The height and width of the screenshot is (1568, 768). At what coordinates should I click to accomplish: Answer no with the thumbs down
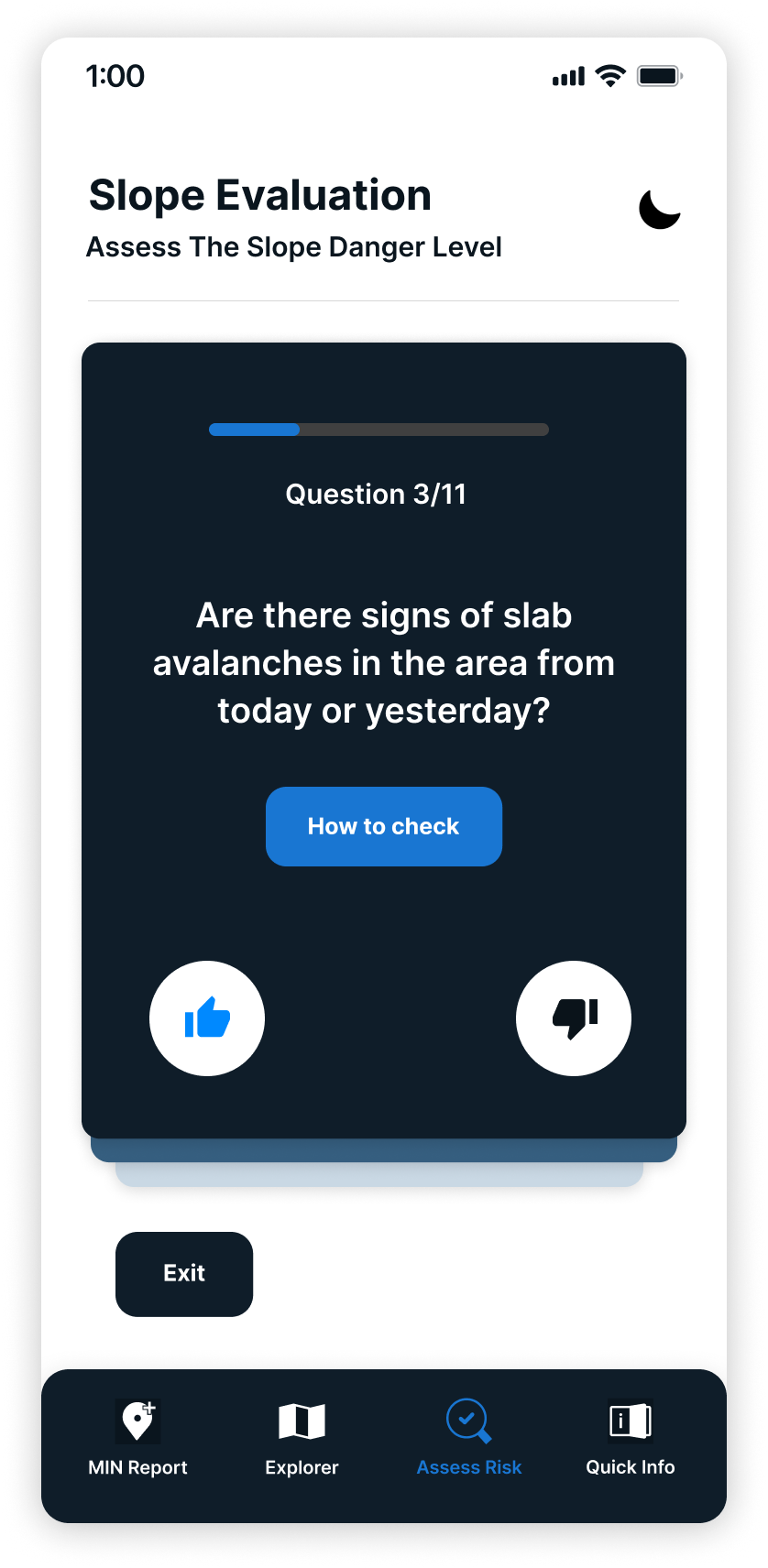coord(574,1018)
